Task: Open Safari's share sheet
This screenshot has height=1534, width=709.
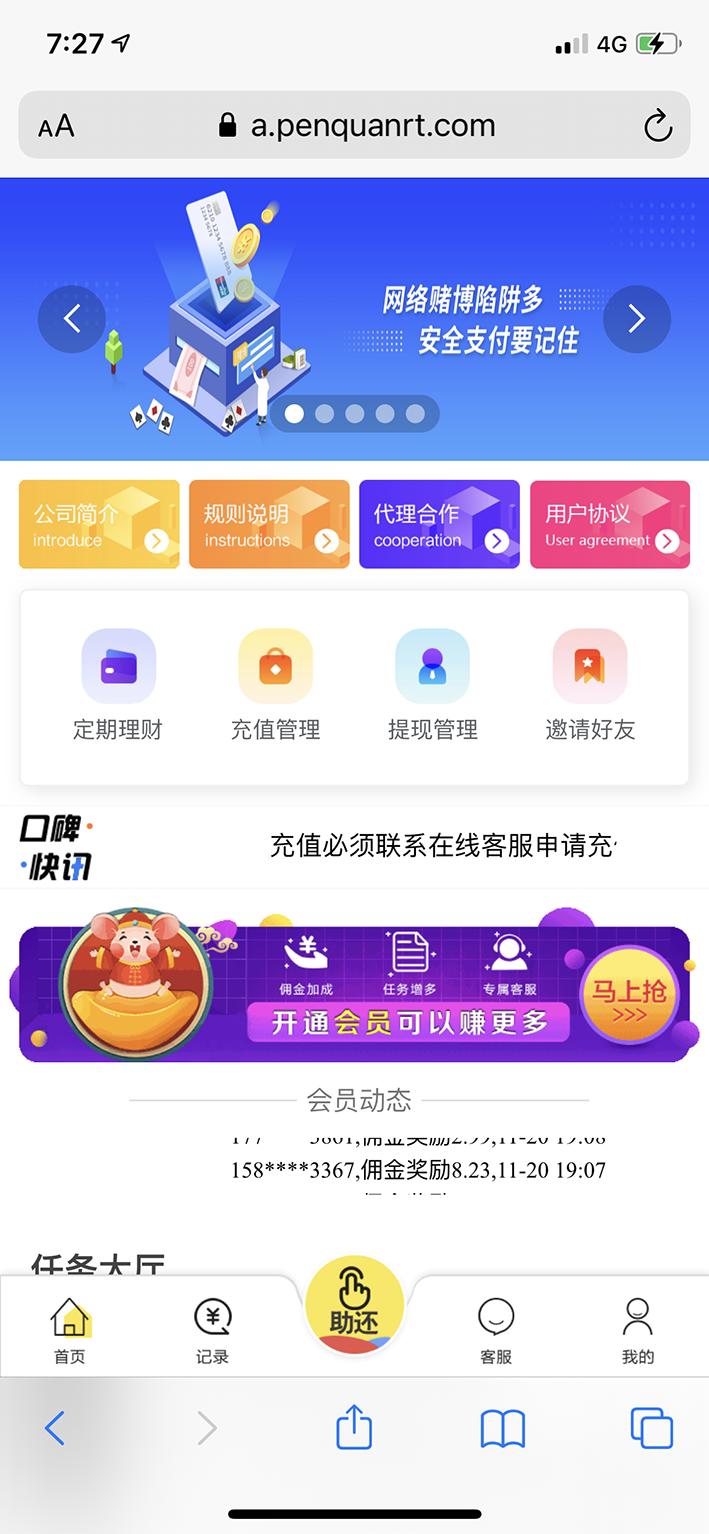Action: (354, 1428)
